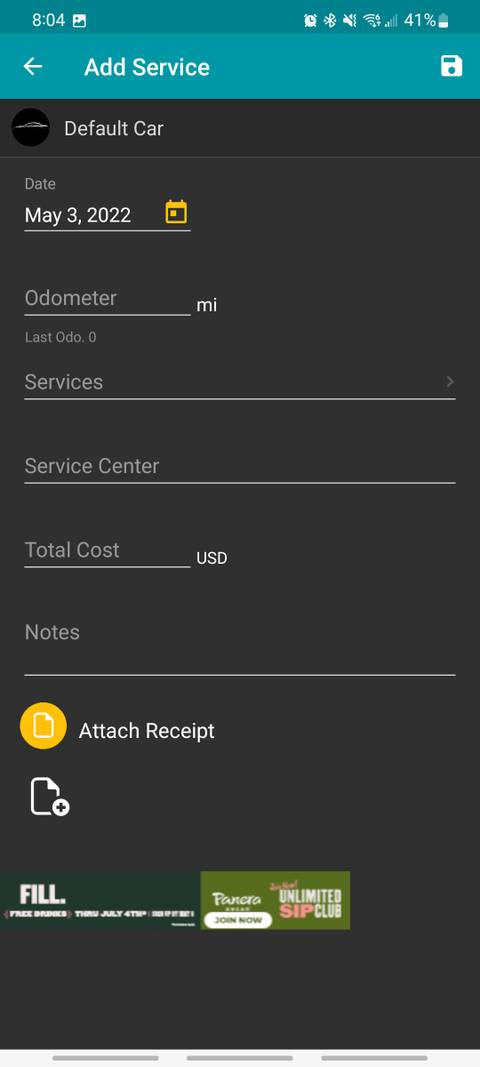Focus the Odometer field

tap(107, 299)
